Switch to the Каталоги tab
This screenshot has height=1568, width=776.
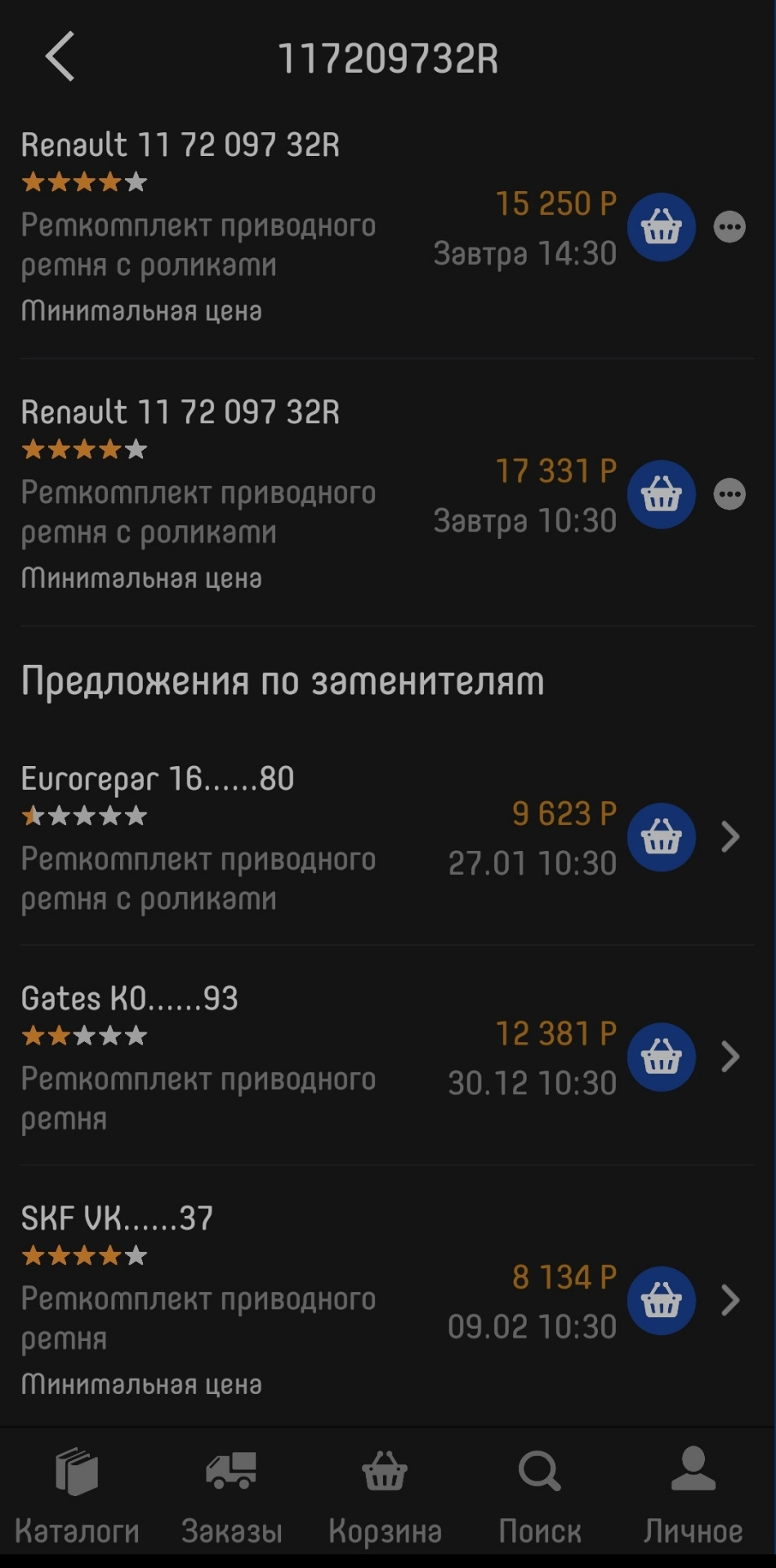click(x=77, y=1496)
